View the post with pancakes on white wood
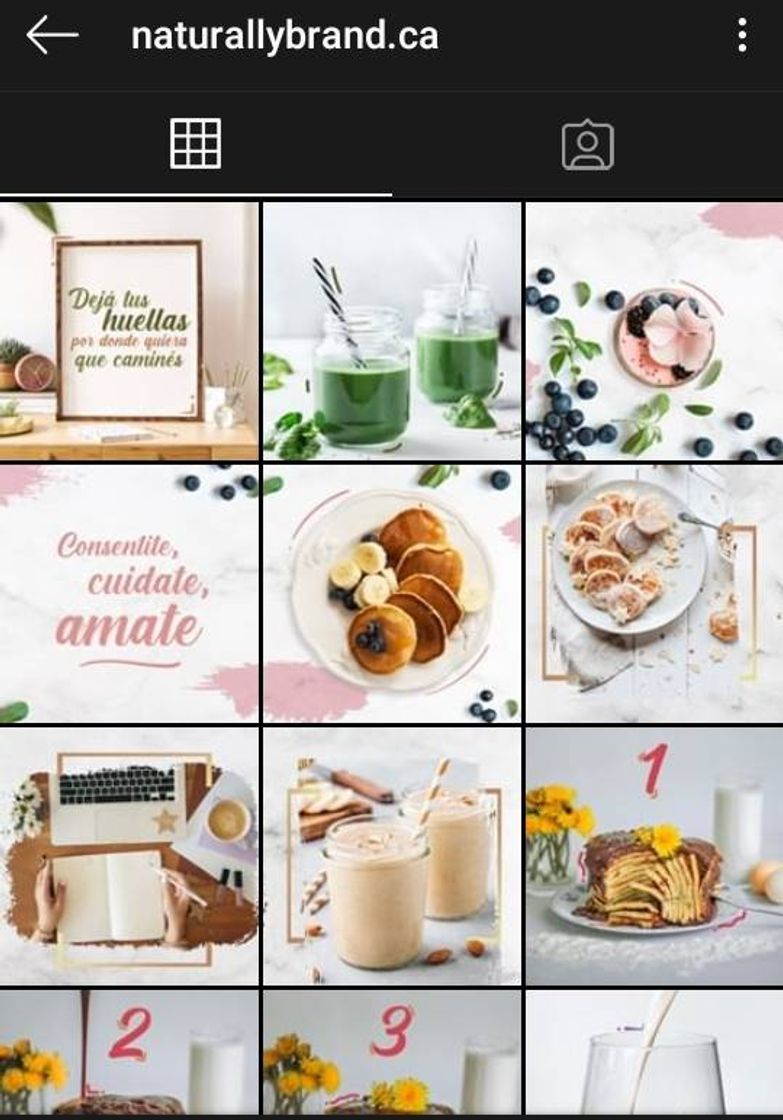 click(x=654, y=594)
